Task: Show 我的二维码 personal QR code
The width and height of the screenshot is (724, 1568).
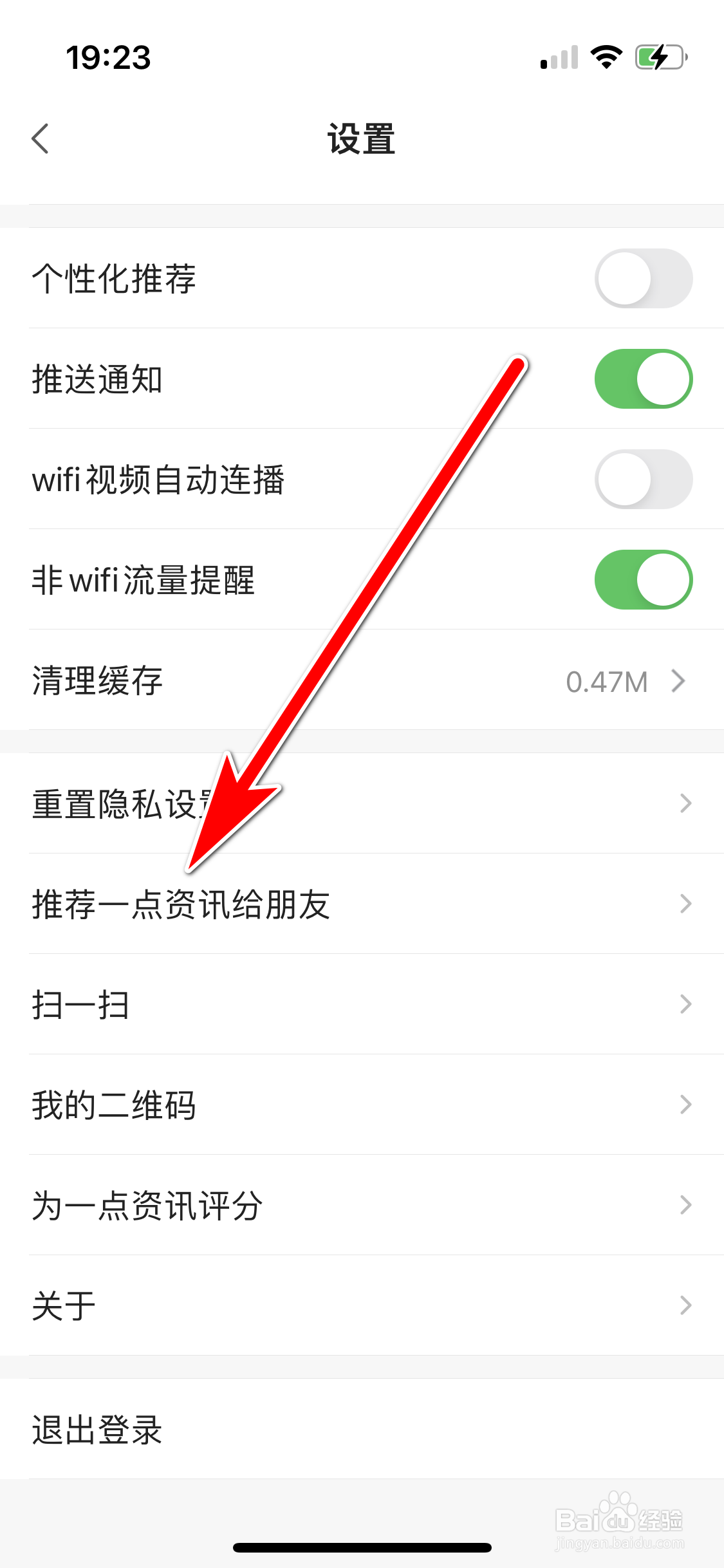Action: point(362,1106)
